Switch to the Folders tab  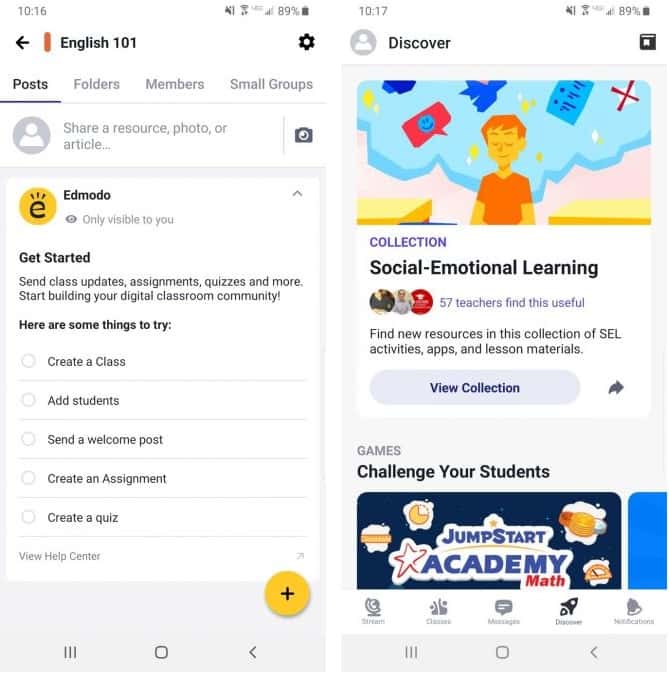(x=96, y=84)
